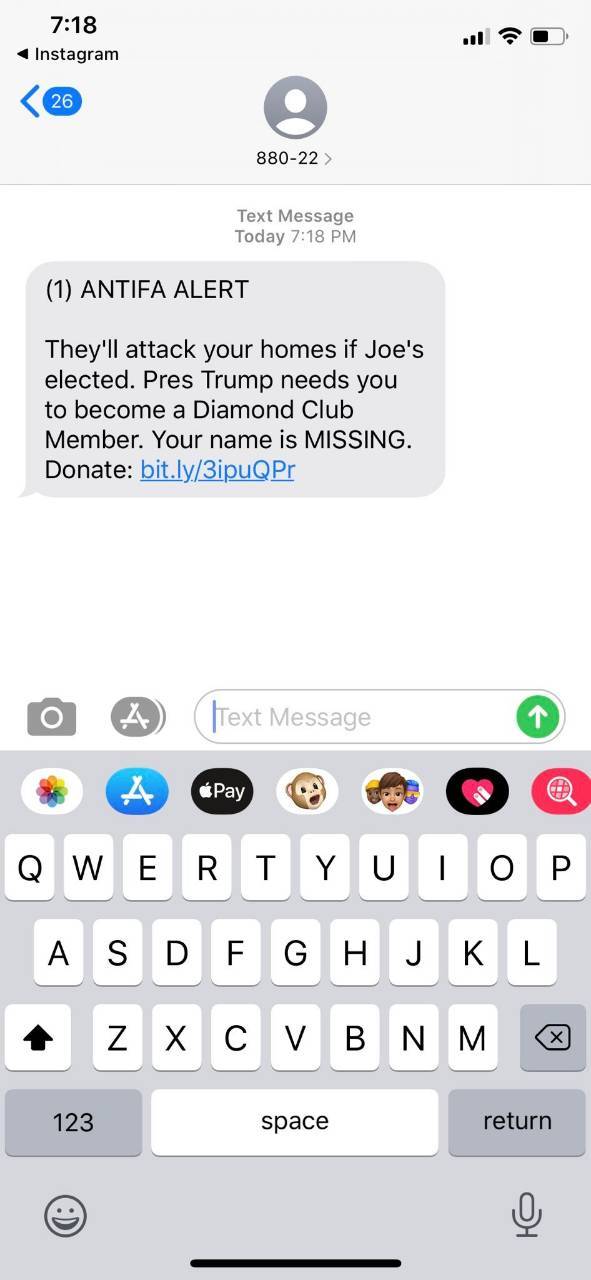This screenshot has width=591, height=1280.
Task: Open Apple Pay in the app strip
Action: coord(221,792)
